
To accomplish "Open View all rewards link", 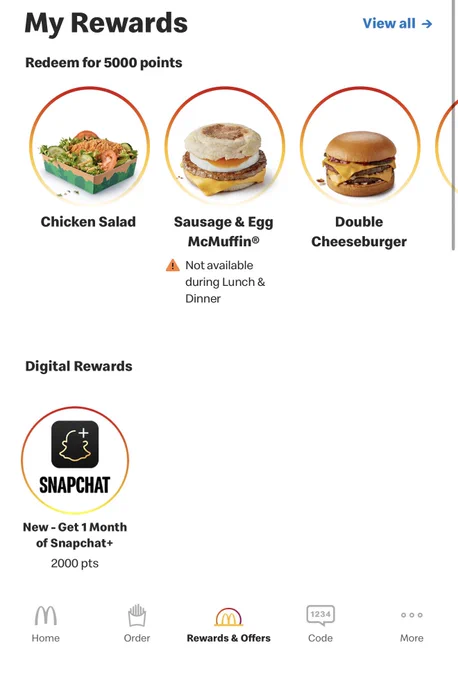I will (x=397, y=23).
